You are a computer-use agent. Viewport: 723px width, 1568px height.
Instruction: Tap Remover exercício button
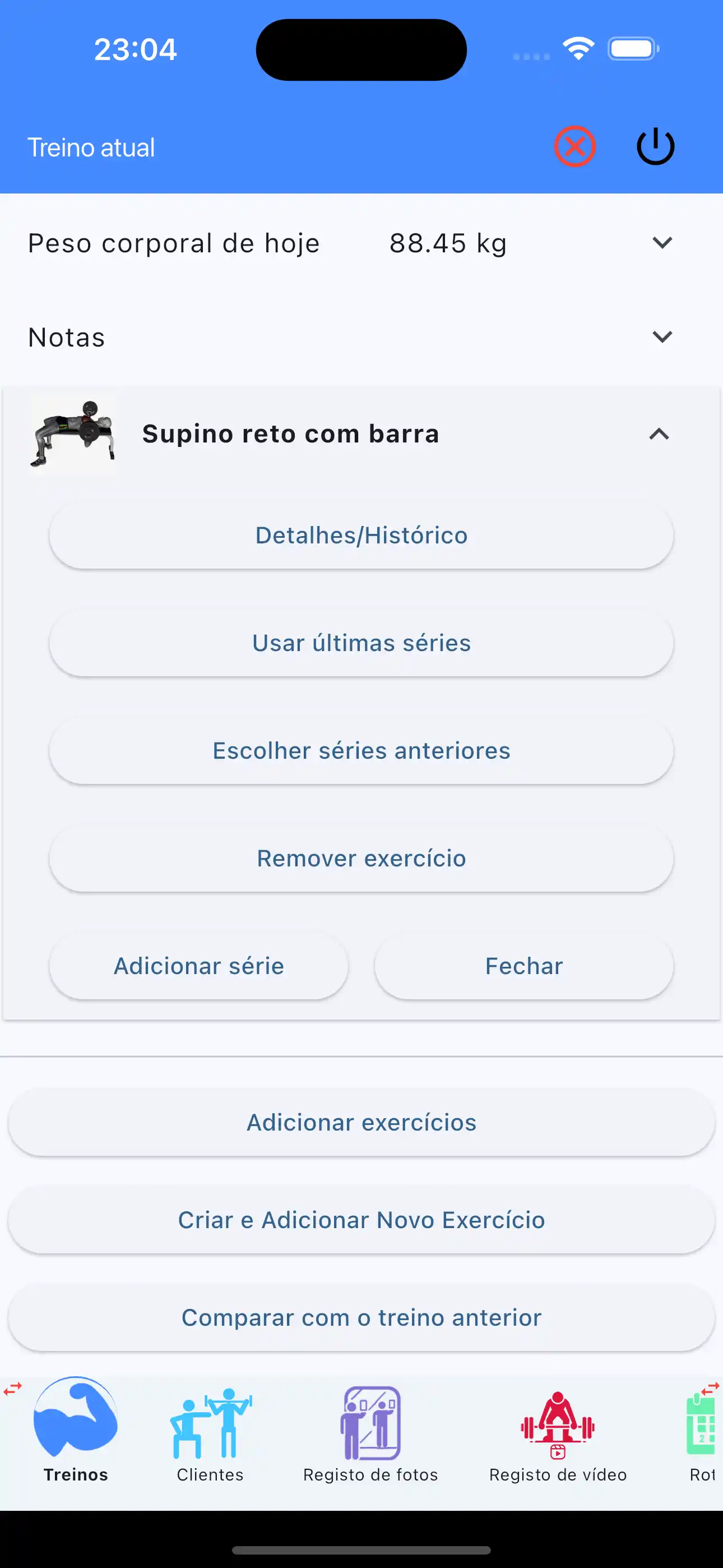pyautogui.click(x=361, y=858)
